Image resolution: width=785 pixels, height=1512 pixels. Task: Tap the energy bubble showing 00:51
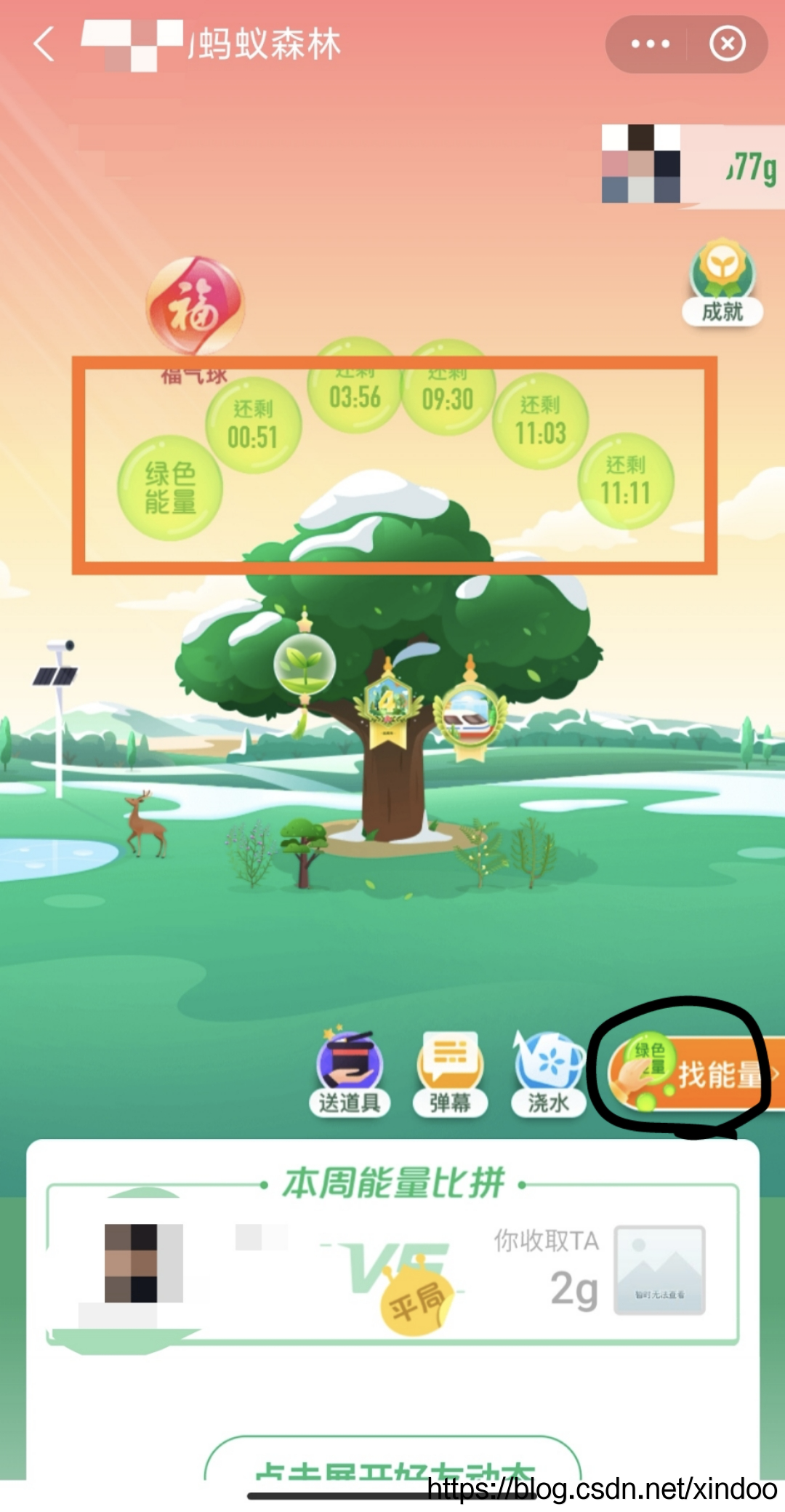tap(253, 425)
